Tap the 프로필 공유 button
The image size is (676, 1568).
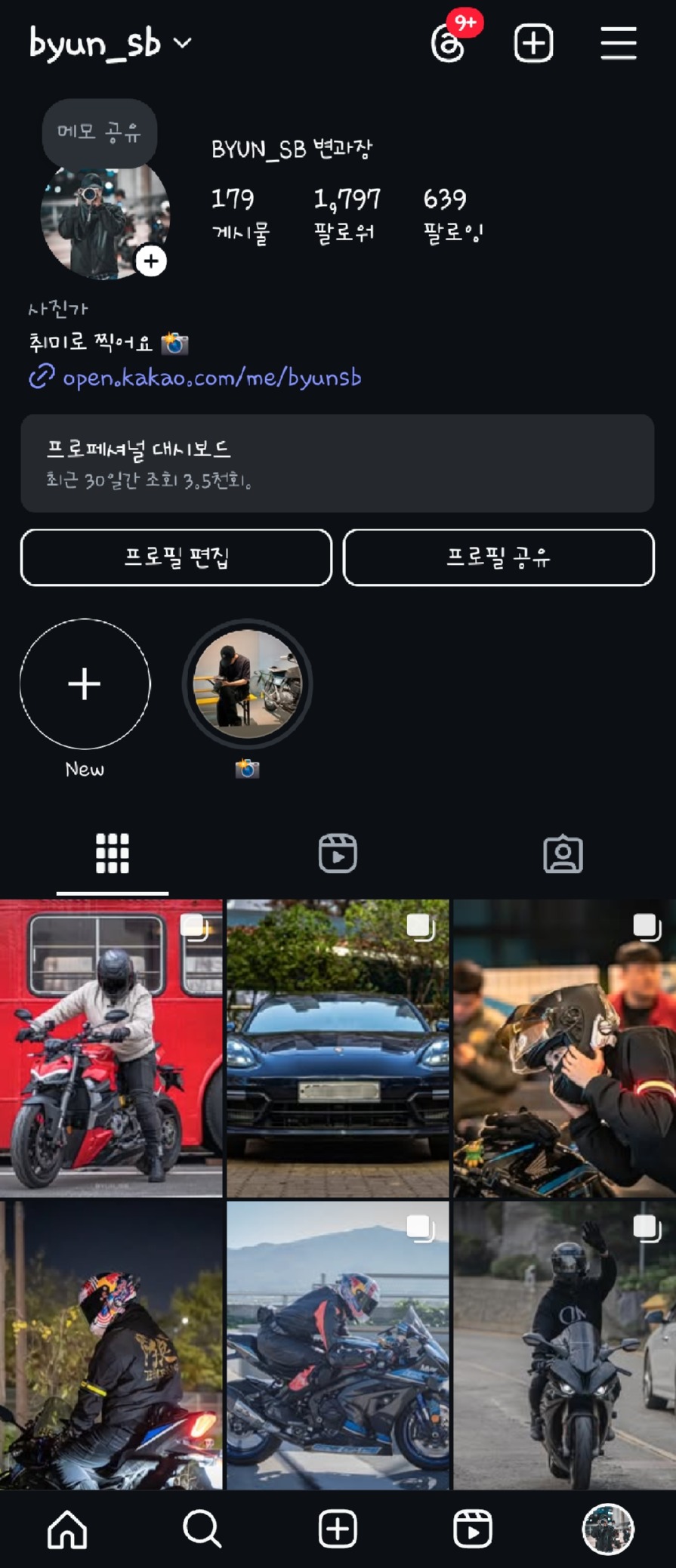pos(499,557)
